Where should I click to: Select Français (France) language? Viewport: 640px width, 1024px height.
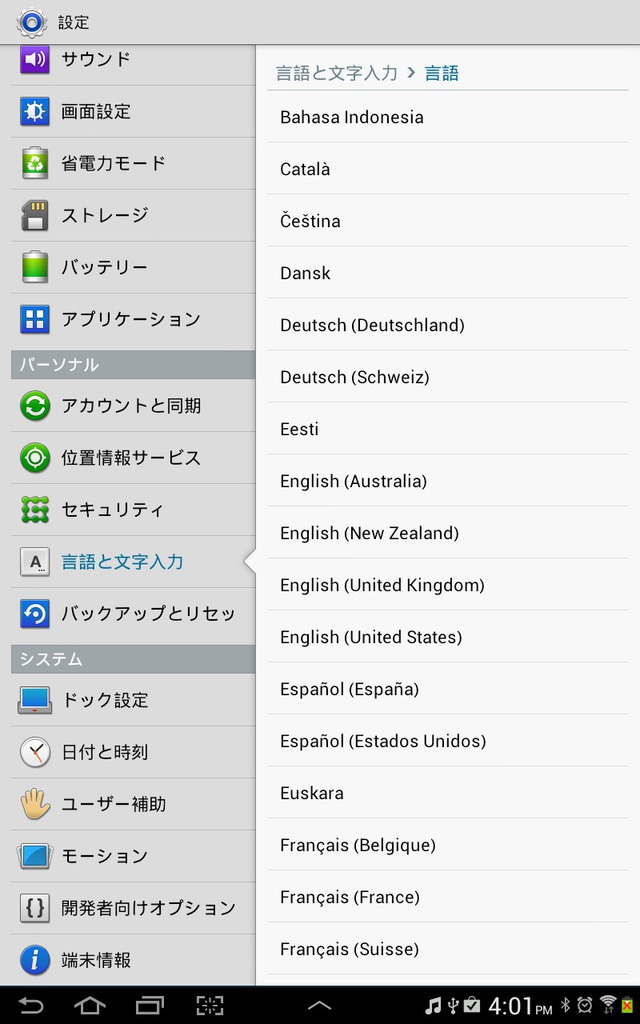tap(447, 897)
